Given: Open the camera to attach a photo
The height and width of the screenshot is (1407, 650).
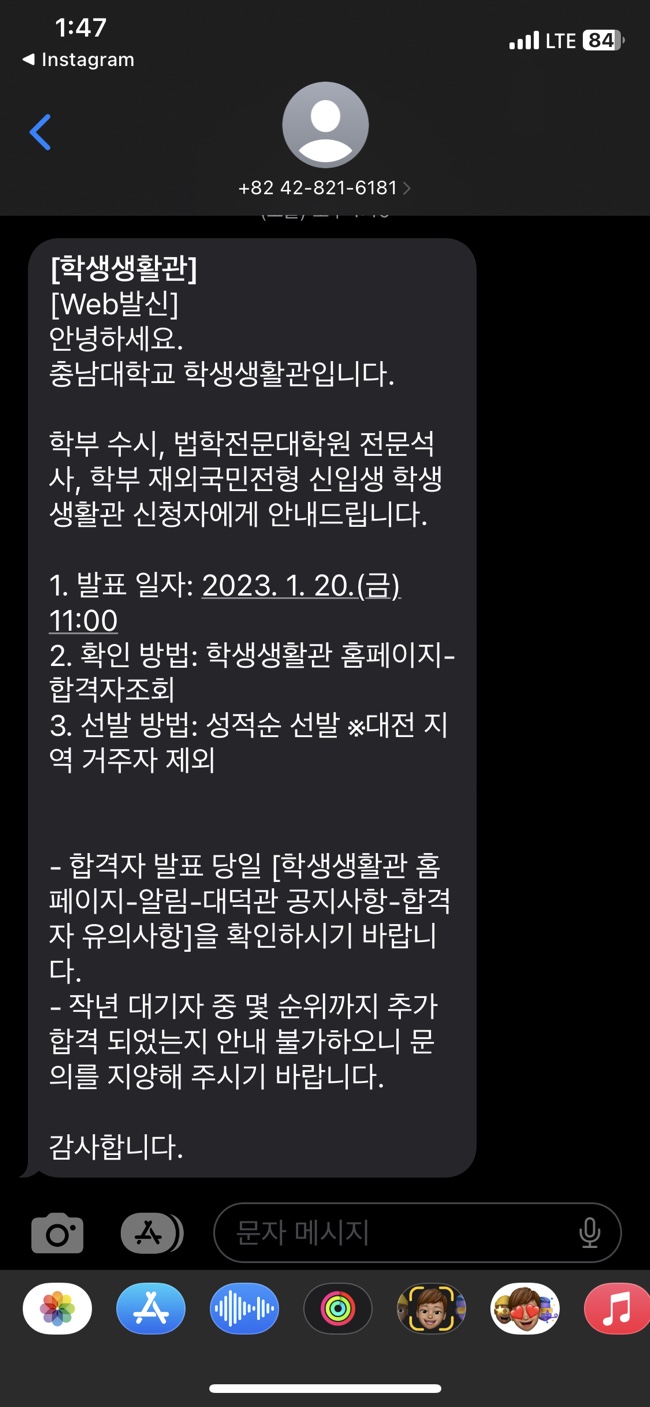Looking at the screenshot, I should [57, 1233].
